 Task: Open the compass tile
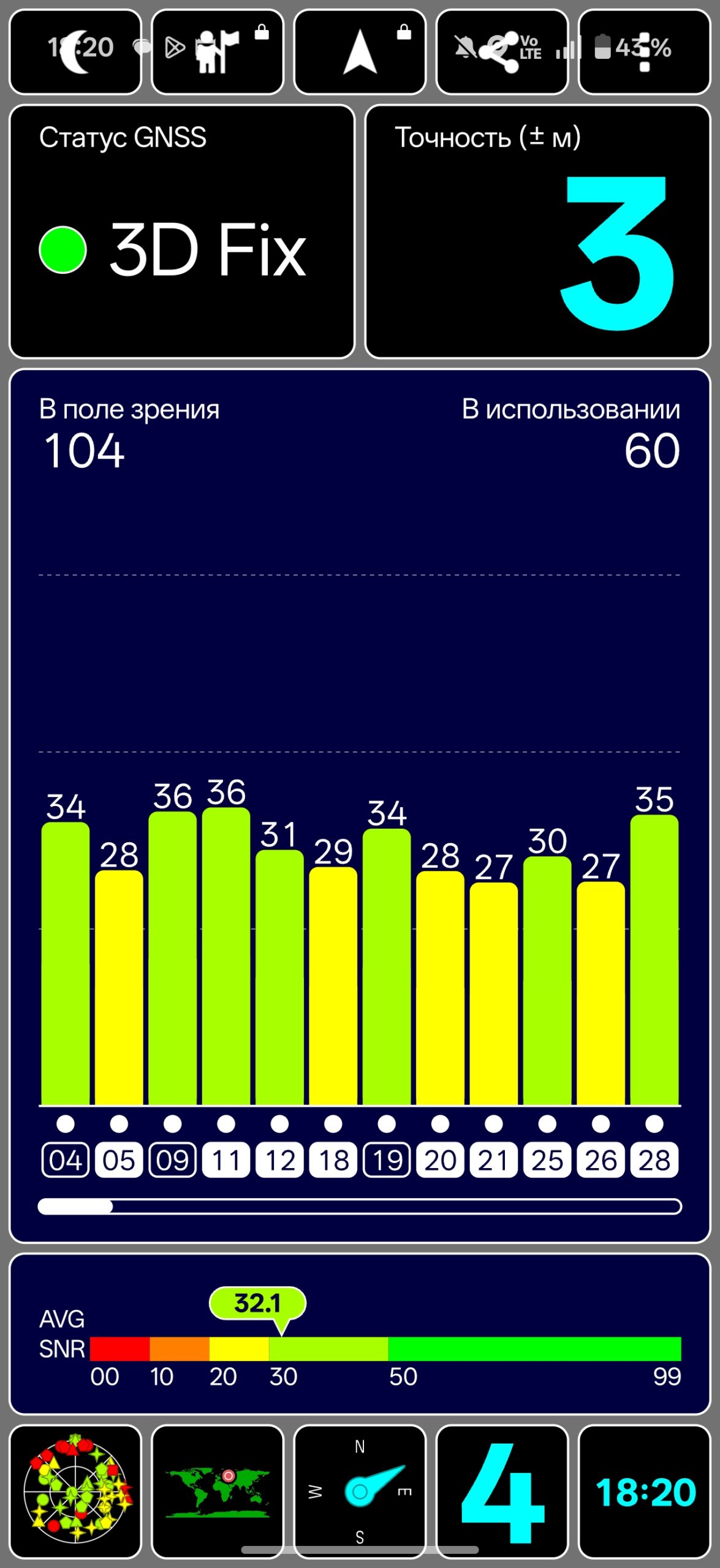click(360, 1491)
